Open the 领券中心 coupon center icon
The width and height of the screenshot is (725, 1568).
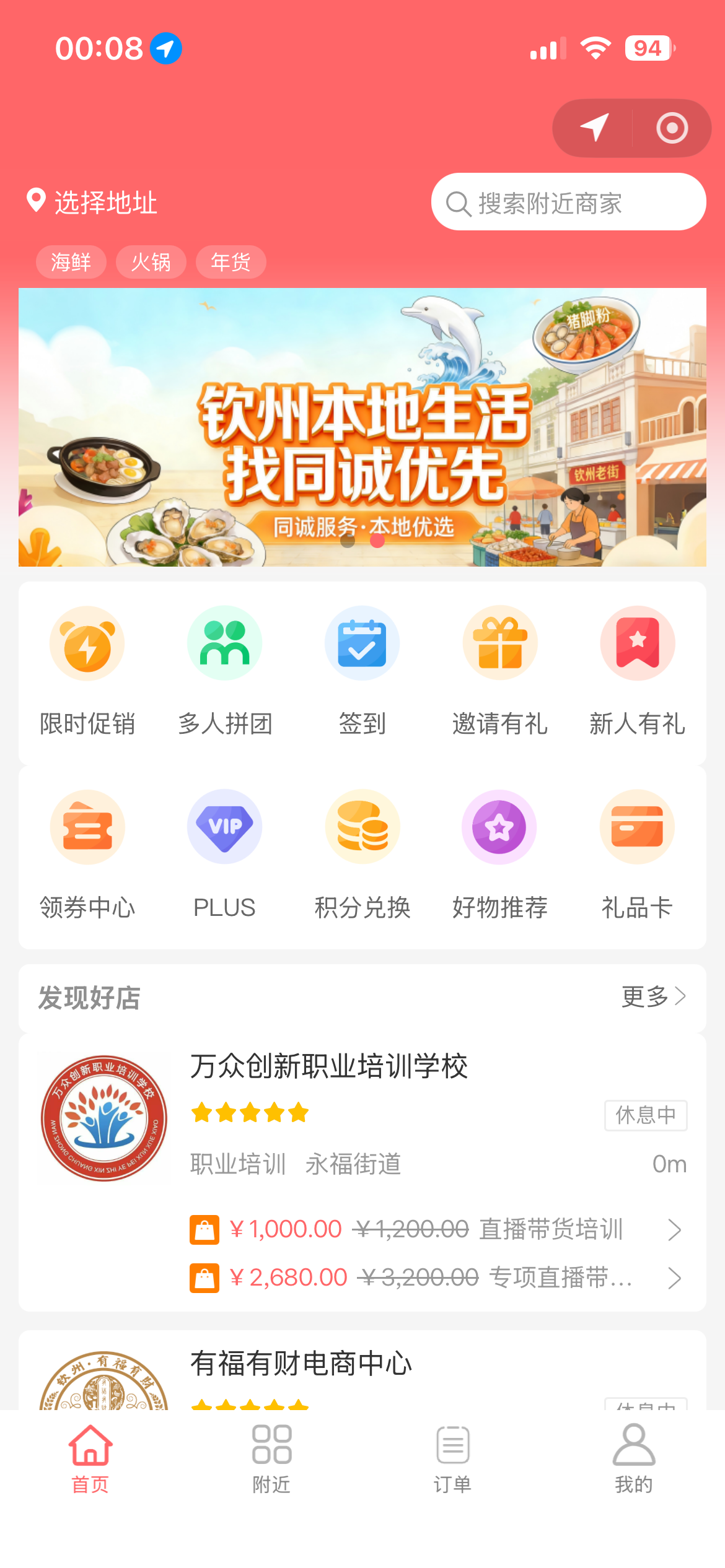[x=87, y=826]
